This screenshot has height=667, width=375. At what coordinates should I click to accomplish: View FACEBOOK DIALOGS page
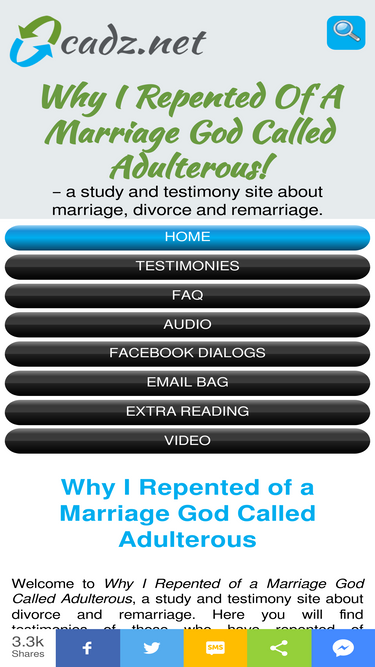pyautogui.click(x=188, y=354)
